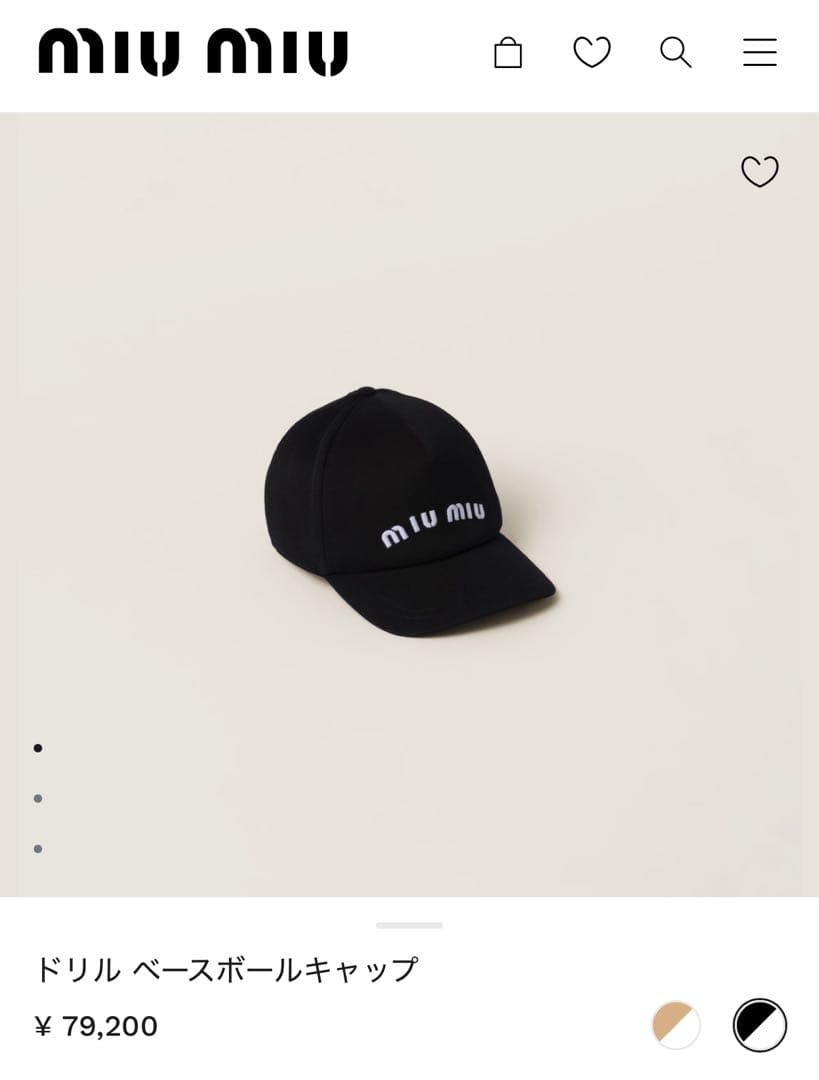
Task: Select the beige color swatch
Action: click(x=676, y=1025)
